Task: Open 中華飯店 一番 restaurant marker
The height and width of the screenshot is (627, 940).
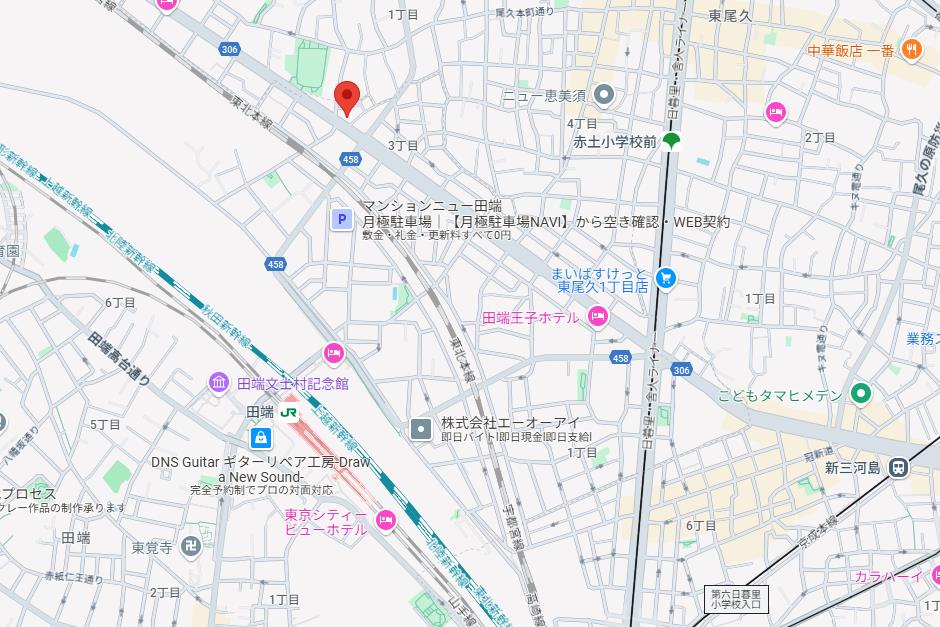Action: tap(911, 49)
